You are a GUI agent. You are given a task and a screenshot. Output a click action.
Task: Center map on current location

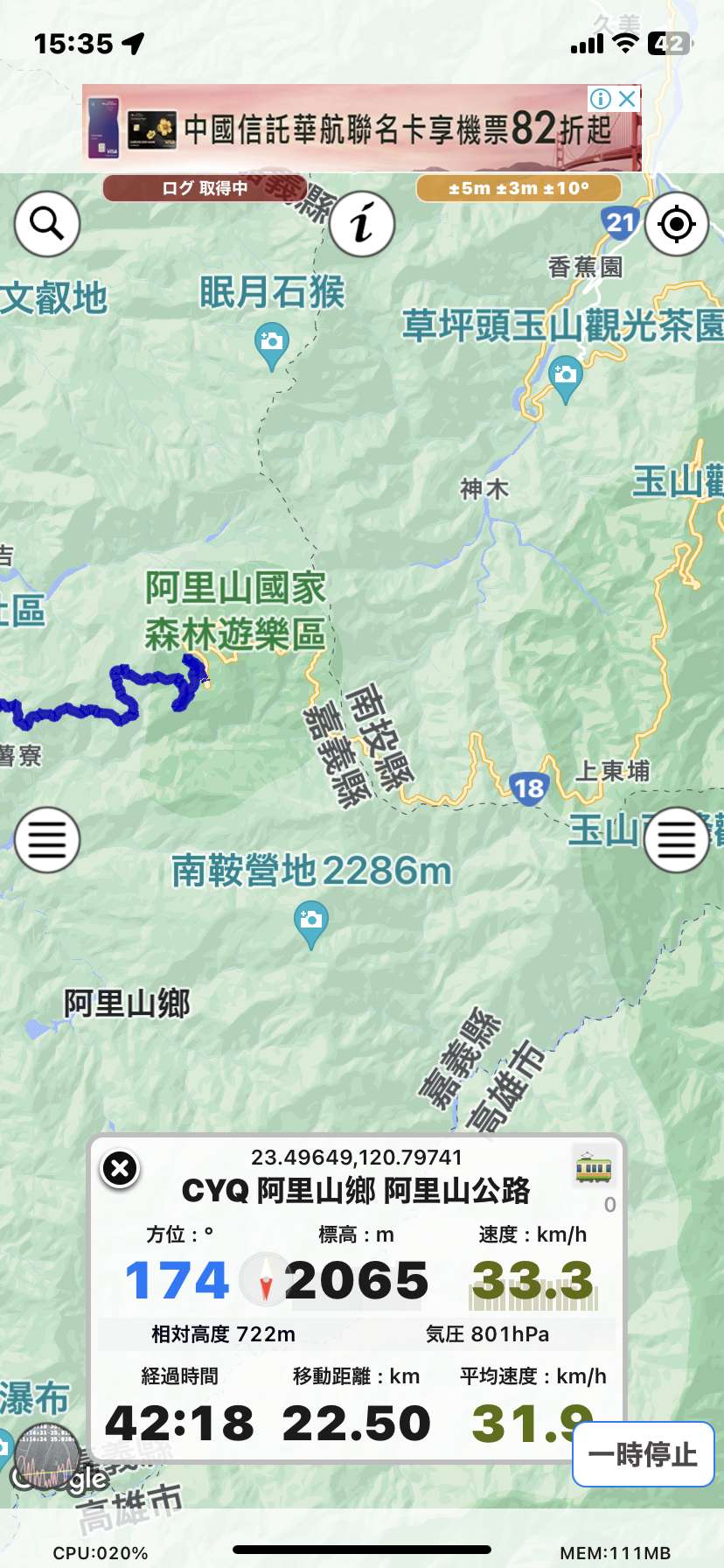676,224
